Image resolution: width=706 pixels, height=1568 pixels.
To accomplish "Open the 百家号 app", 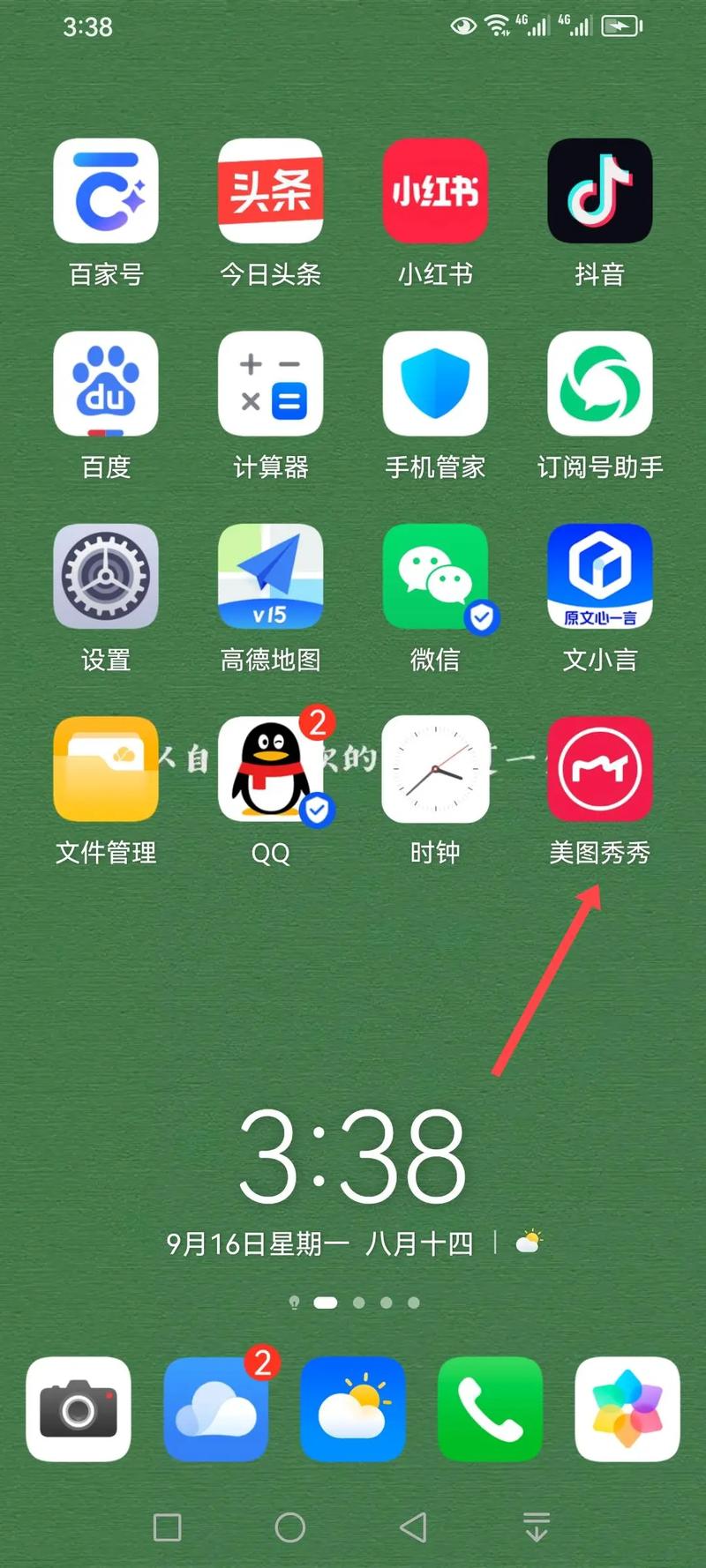I will [x=106, y=190].
